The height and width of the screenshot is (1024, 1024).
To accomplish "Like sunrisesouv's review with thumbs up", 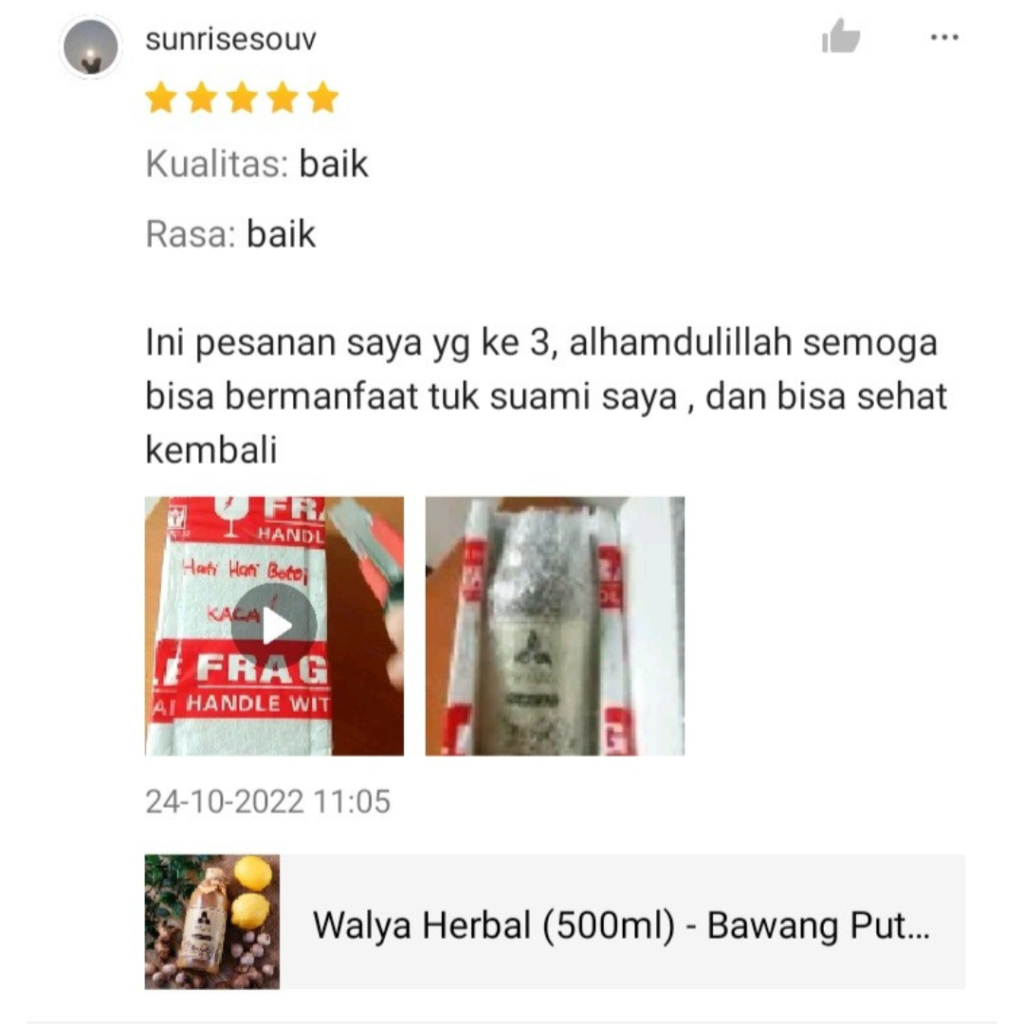I will coord(841,38).
